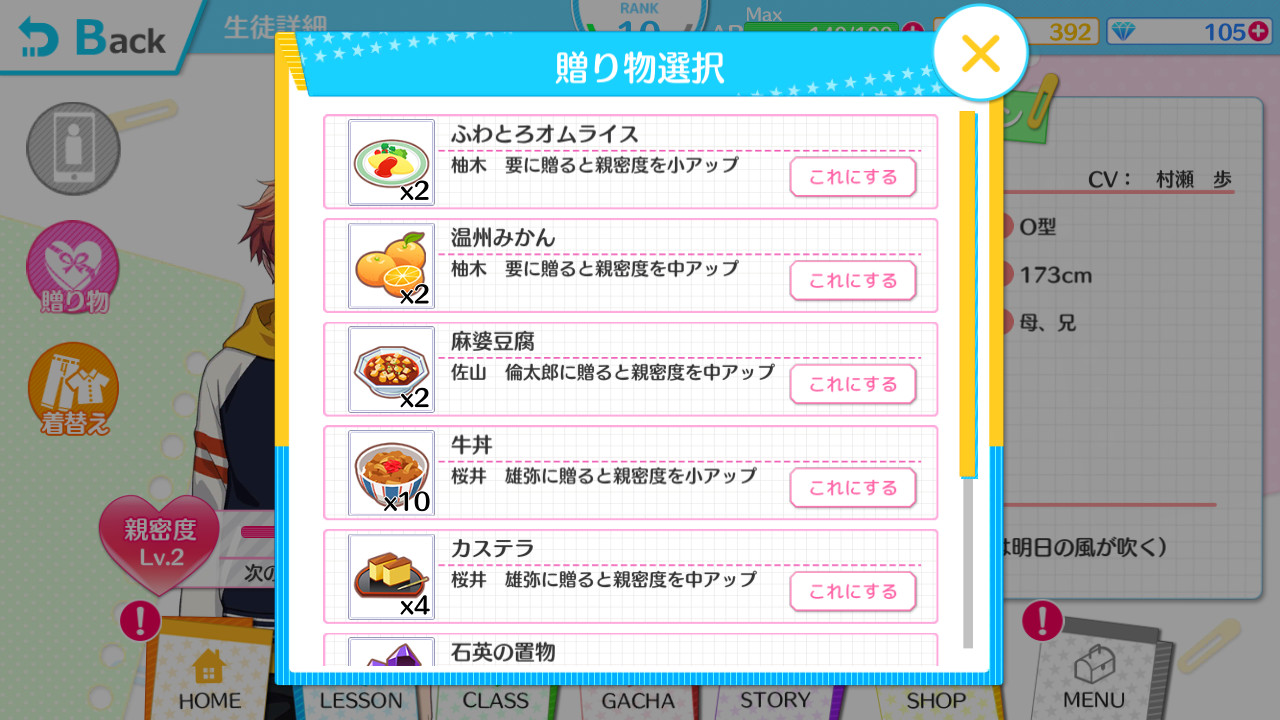Tap the smartphone icon beside the student
The width and height of the screenshot is (1280, 720).
coord(73,149)
